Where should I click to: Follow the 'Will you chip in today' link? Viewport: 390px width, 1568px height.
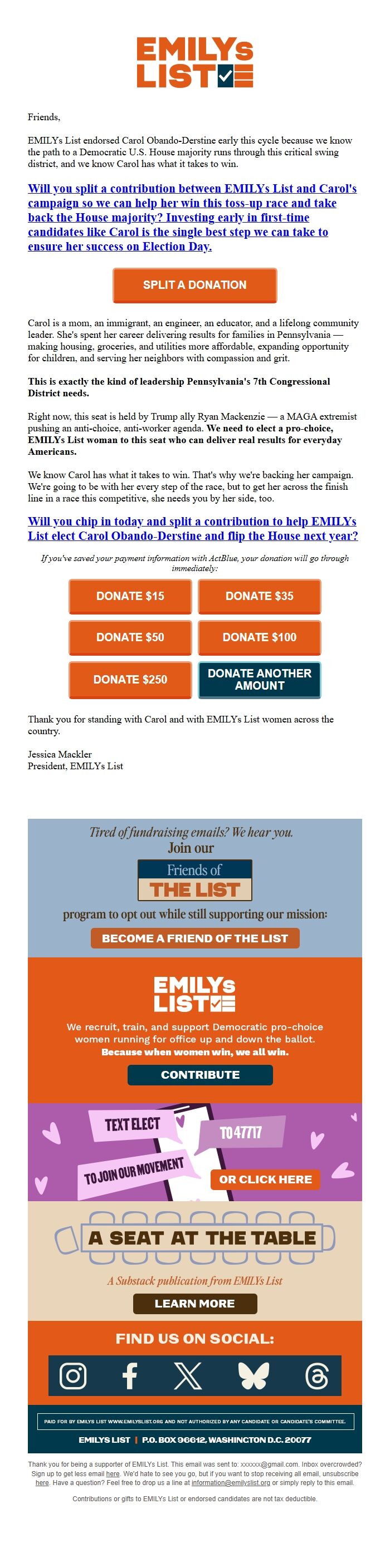coord(193,528)
